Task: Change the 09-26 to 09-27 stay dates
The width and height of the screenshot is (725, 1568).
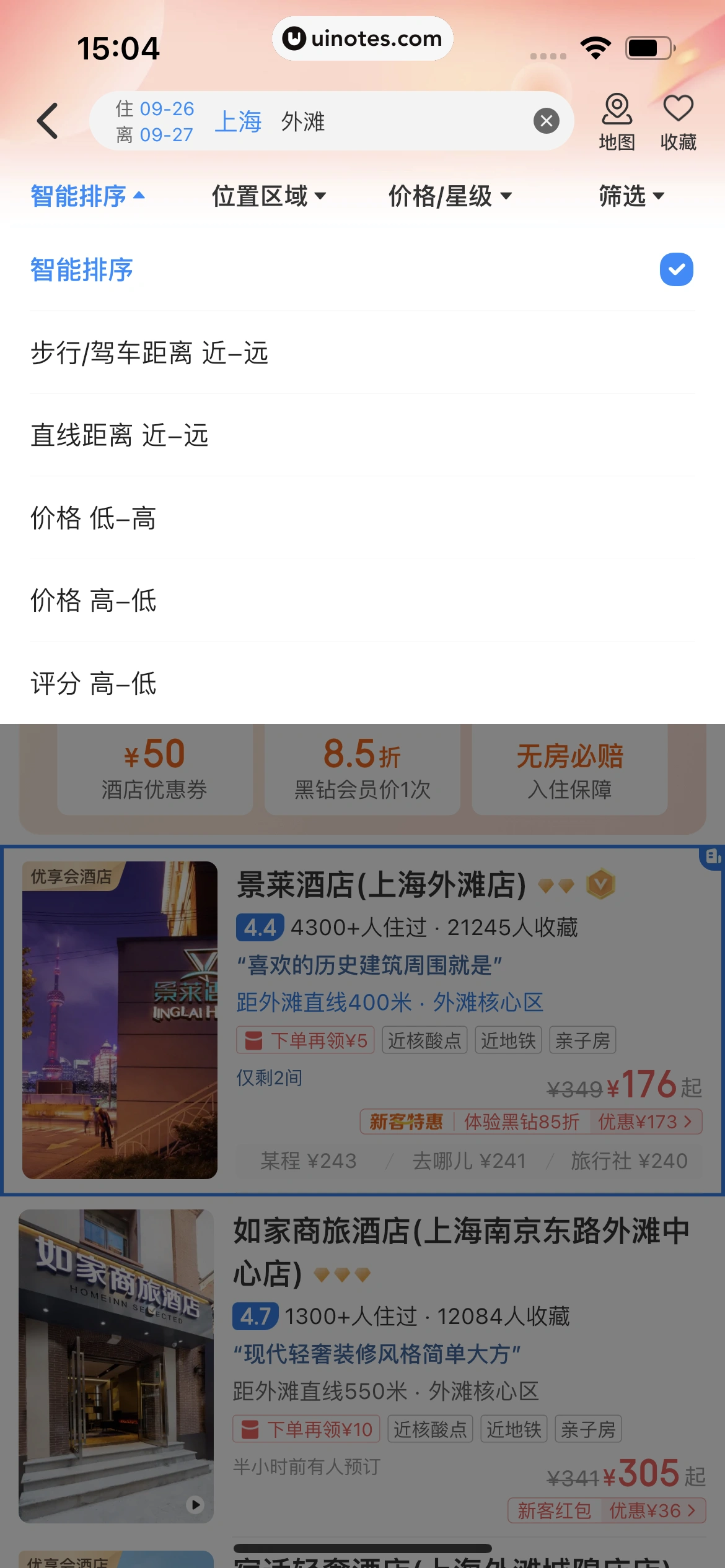Action: 154,121
